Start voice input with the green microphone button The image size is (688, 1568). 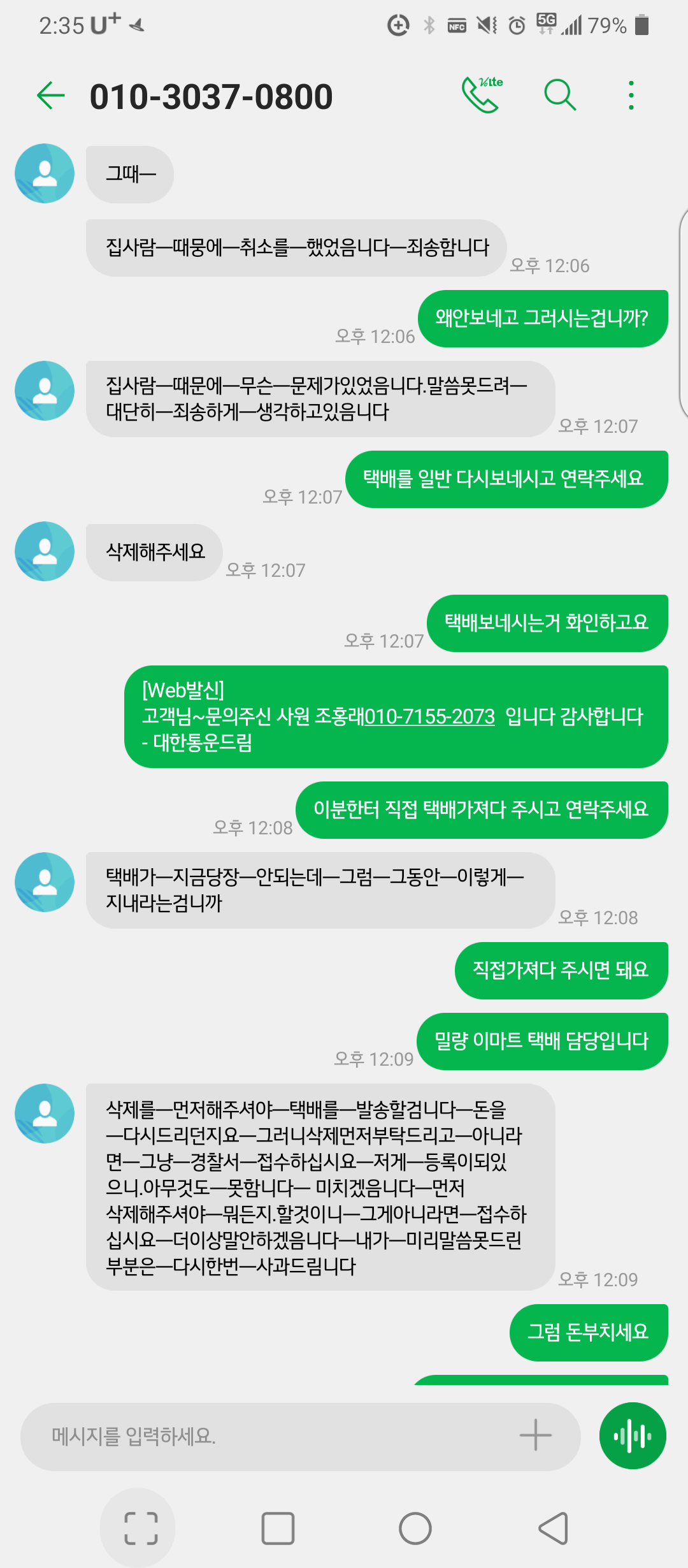tap(633, 1436)
